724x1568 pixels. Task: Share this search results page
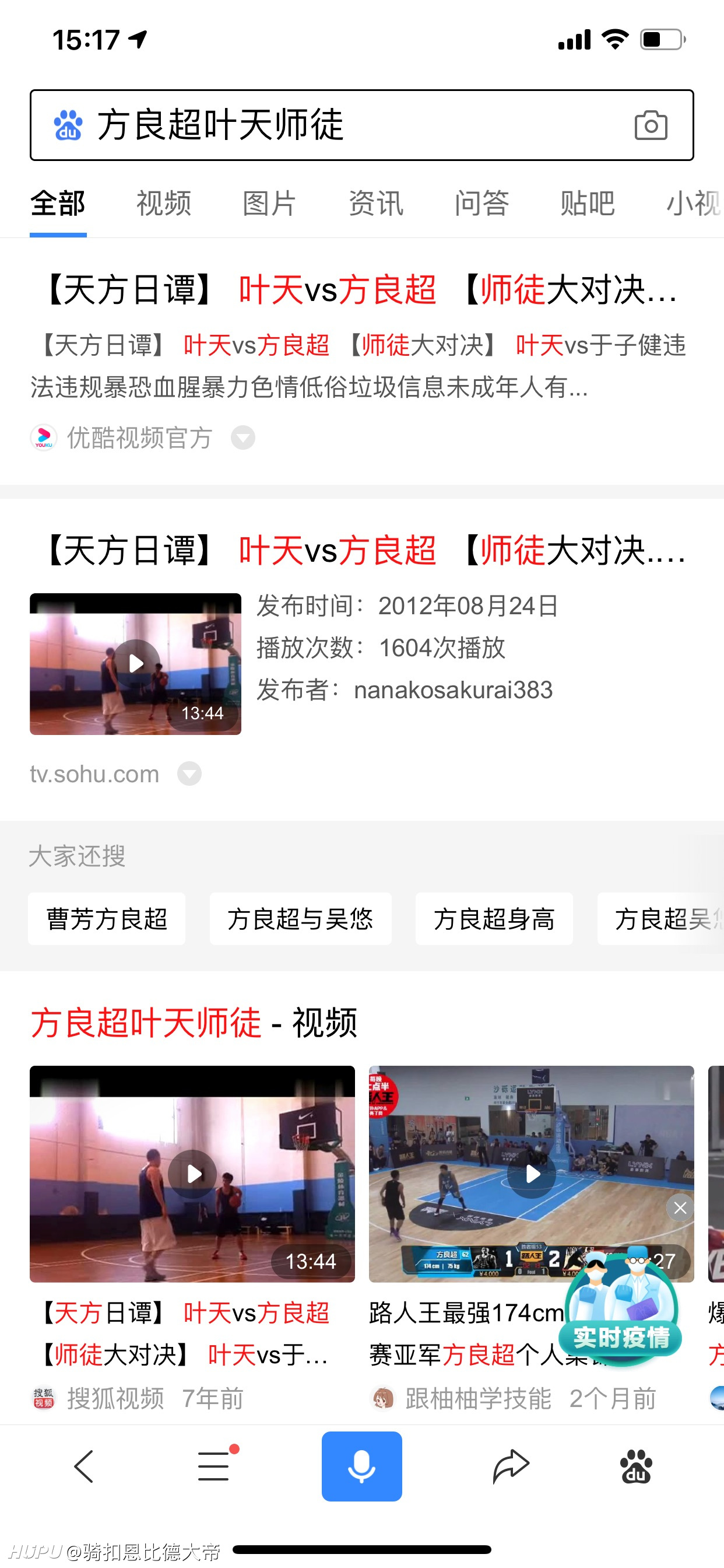coord(511,1466)
